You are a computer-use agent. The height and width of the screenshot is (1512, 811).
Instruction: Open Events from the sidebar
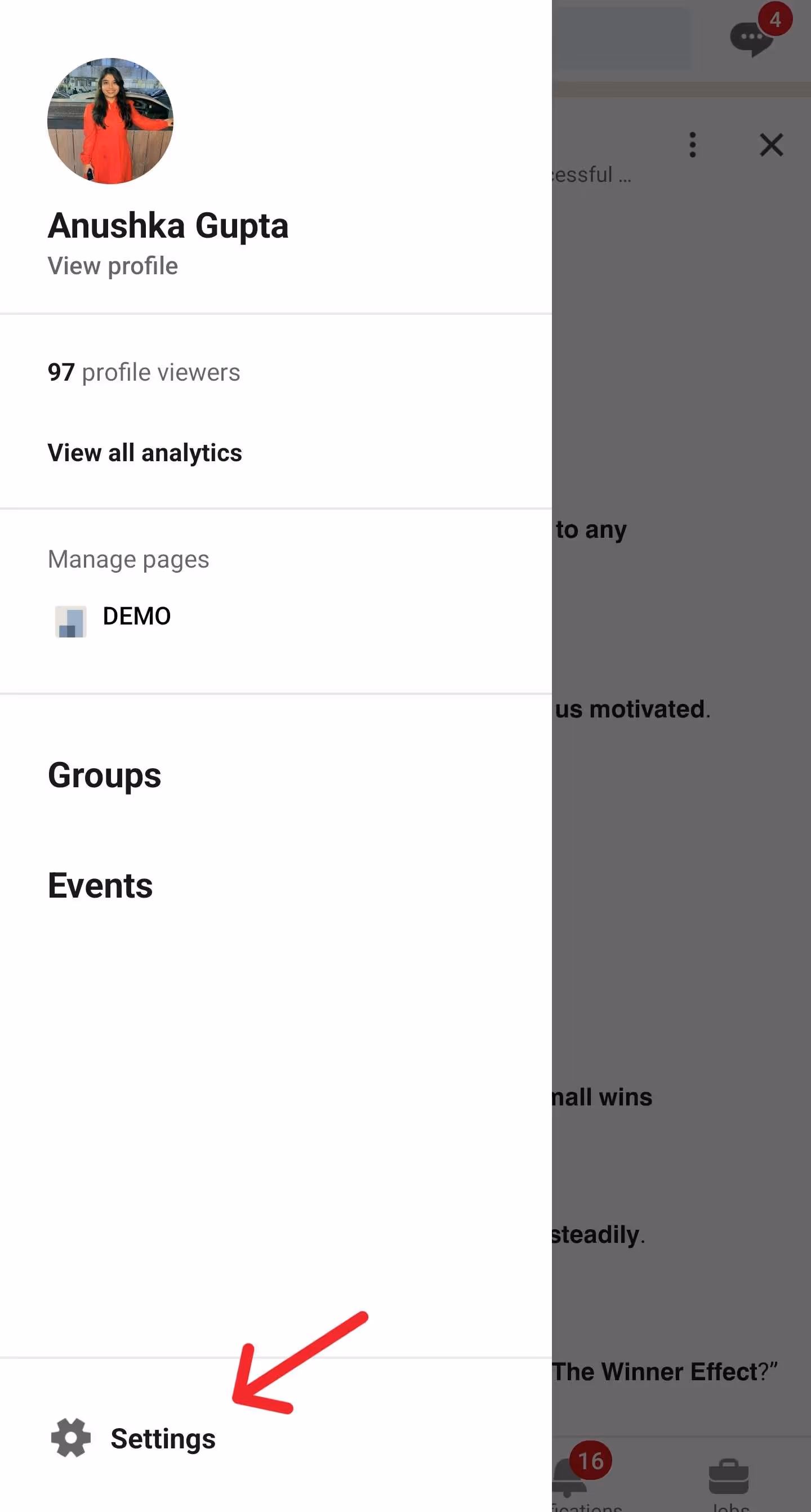tap(100, 885)
